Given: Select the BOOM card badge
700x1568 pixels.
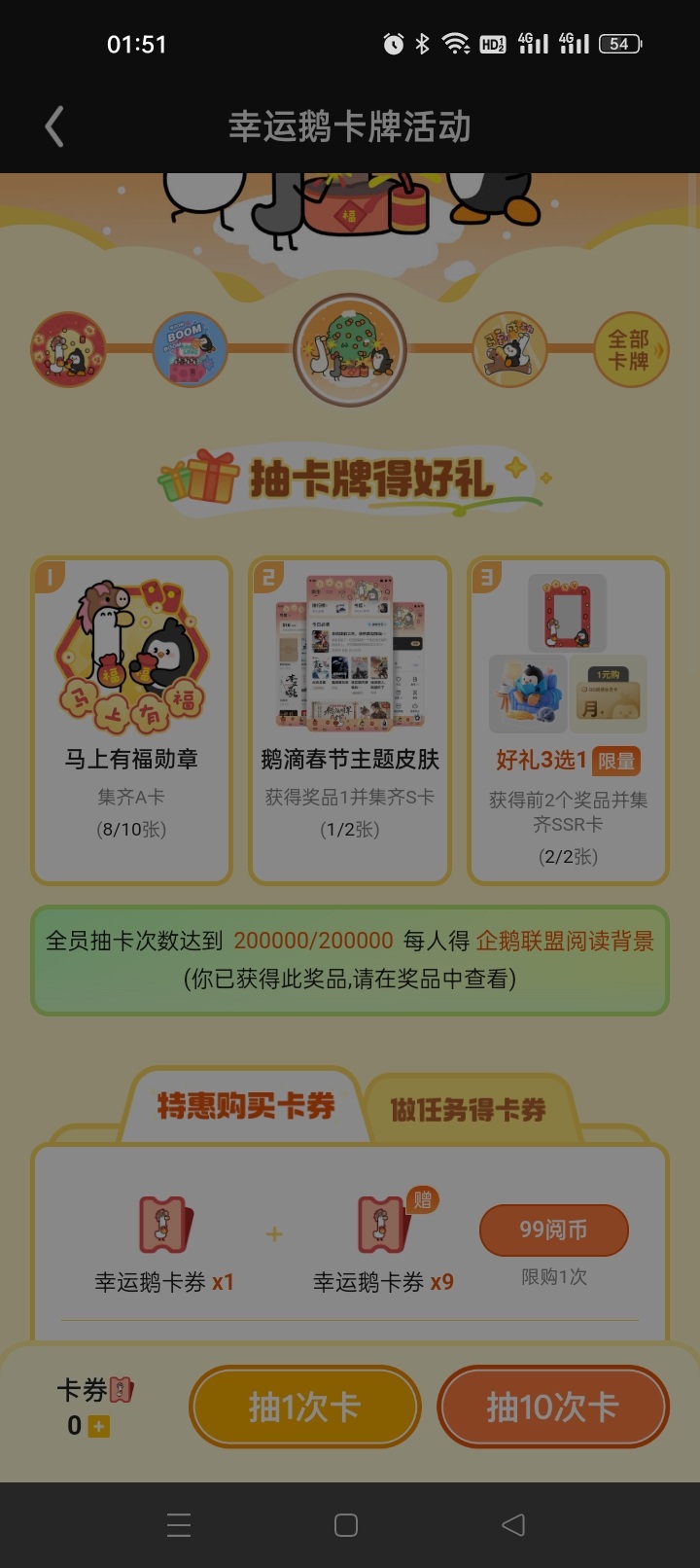Looking at the screenshot, I should (x=190, y=350).
